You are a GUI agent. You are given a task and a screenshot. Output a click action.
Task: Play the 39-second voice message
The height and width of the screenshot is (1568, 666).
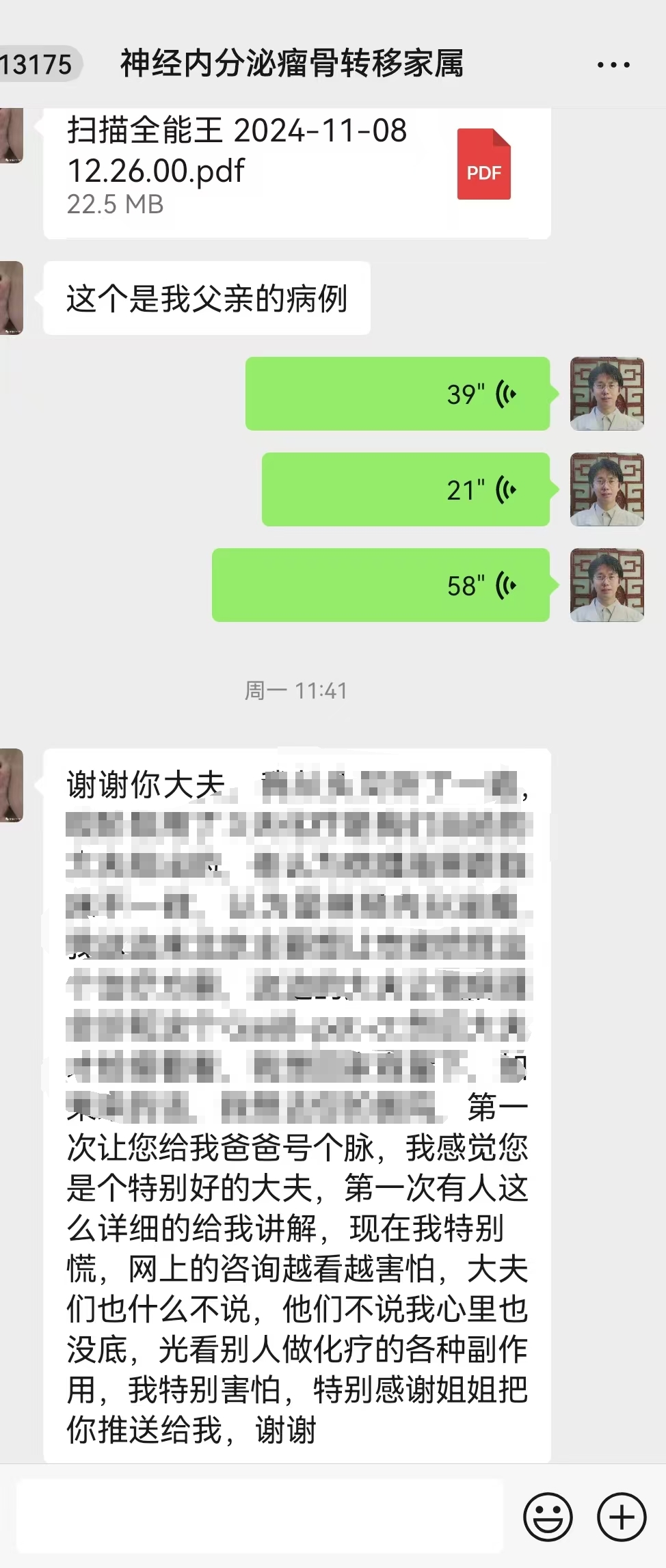[x=397, y=394]
